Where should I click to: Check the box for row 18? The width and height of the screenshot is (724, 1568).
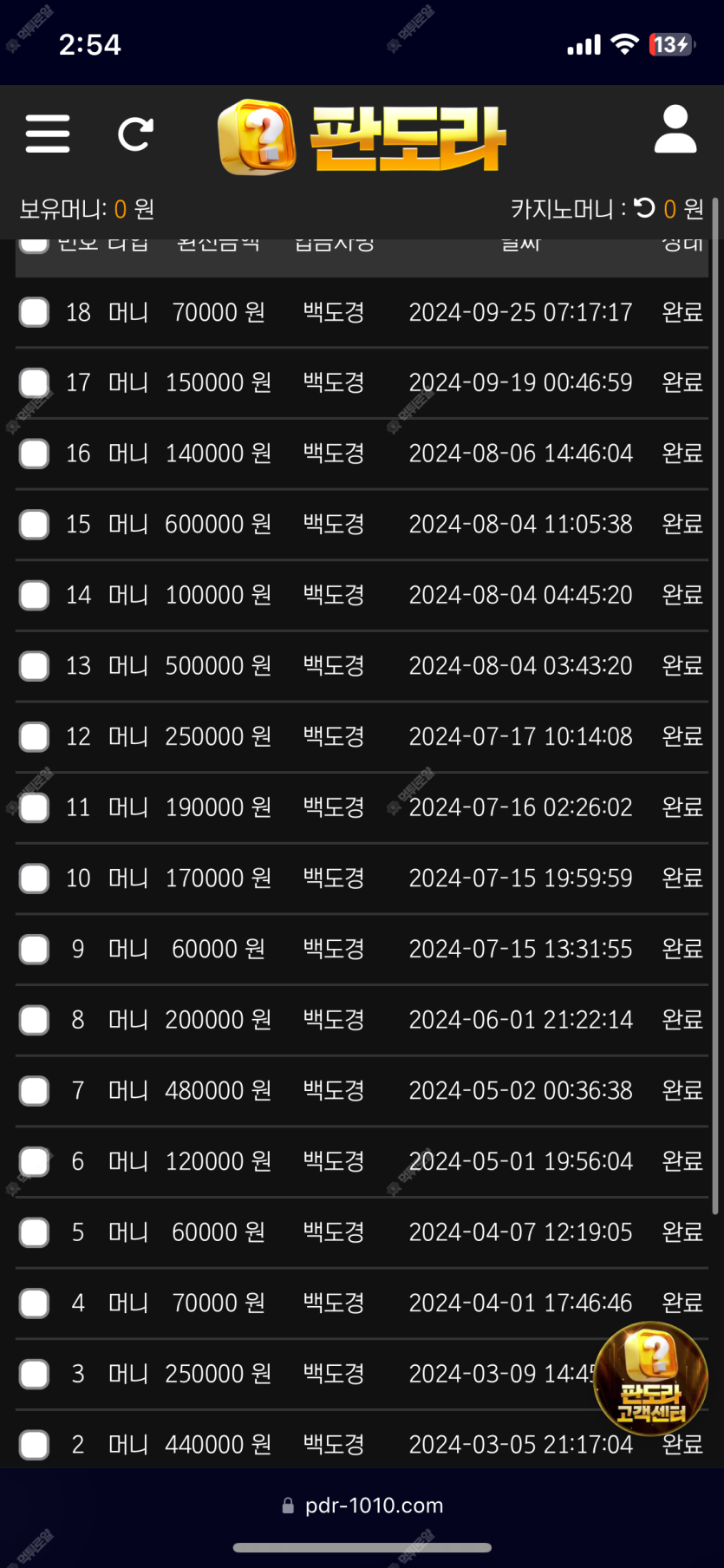tap(34, 312)
